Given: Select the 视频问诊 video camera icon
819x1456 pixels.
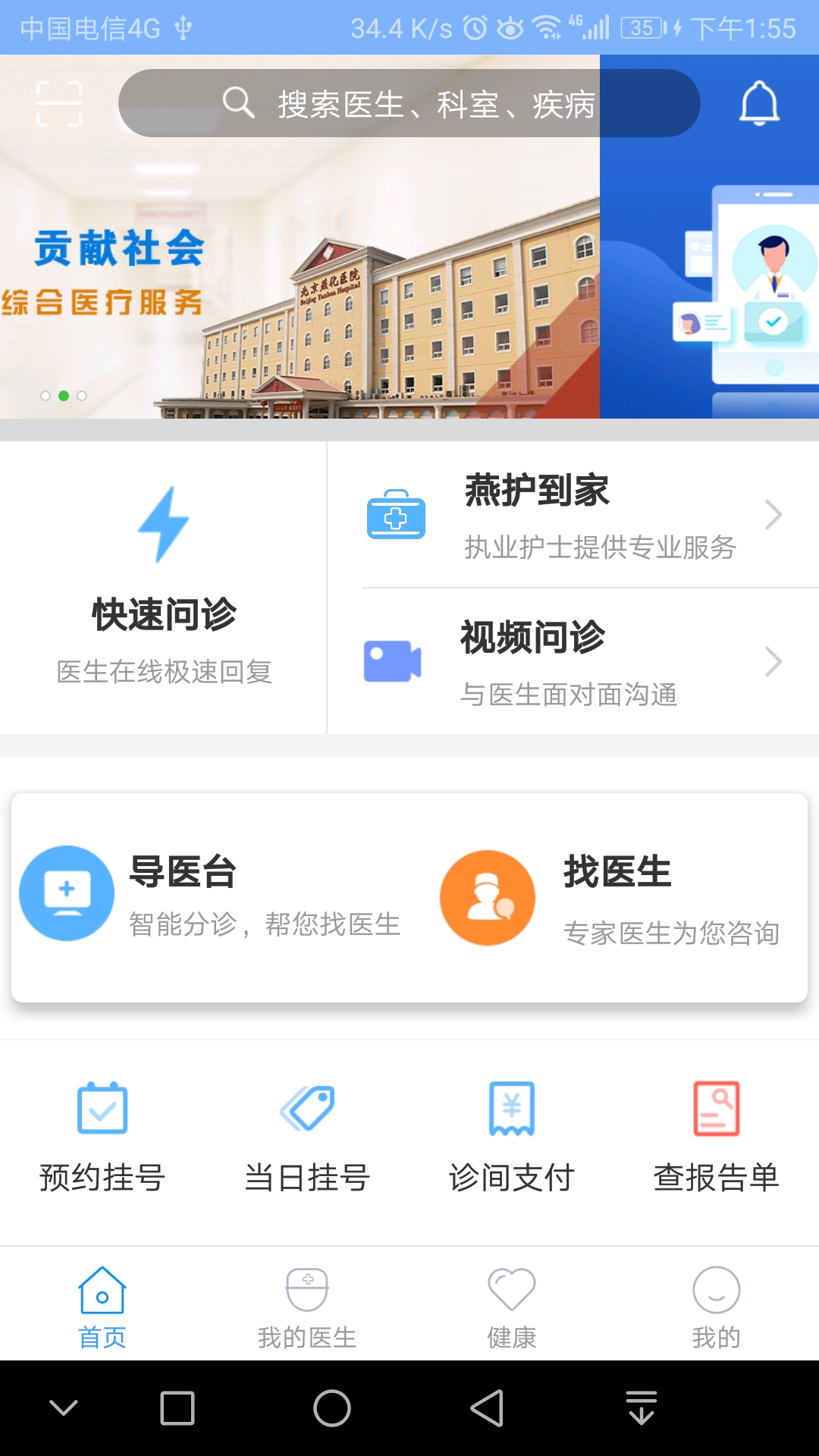Looking at the screenshot, I should tap(394, 660).
